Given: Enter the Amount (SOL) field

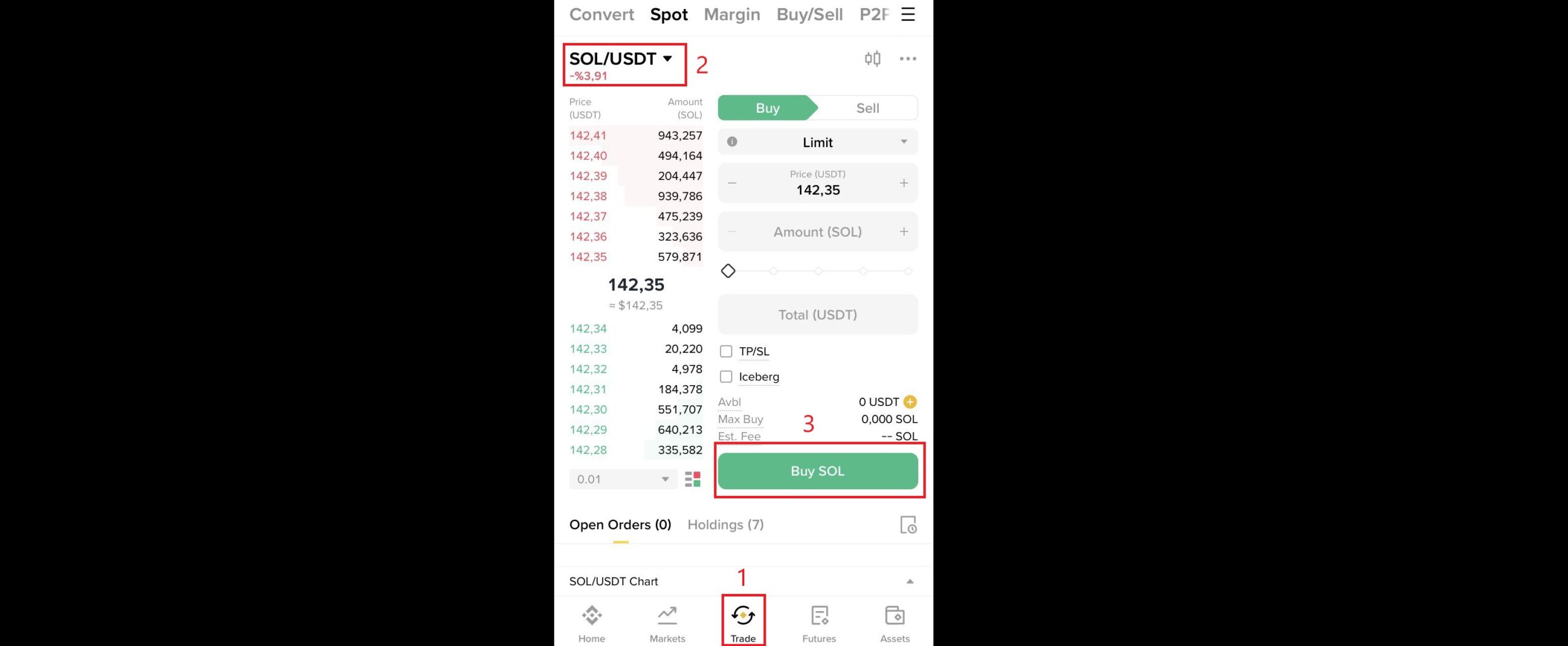Looking at the screenshot, I should pyautogui.click(x=817, y=232).
